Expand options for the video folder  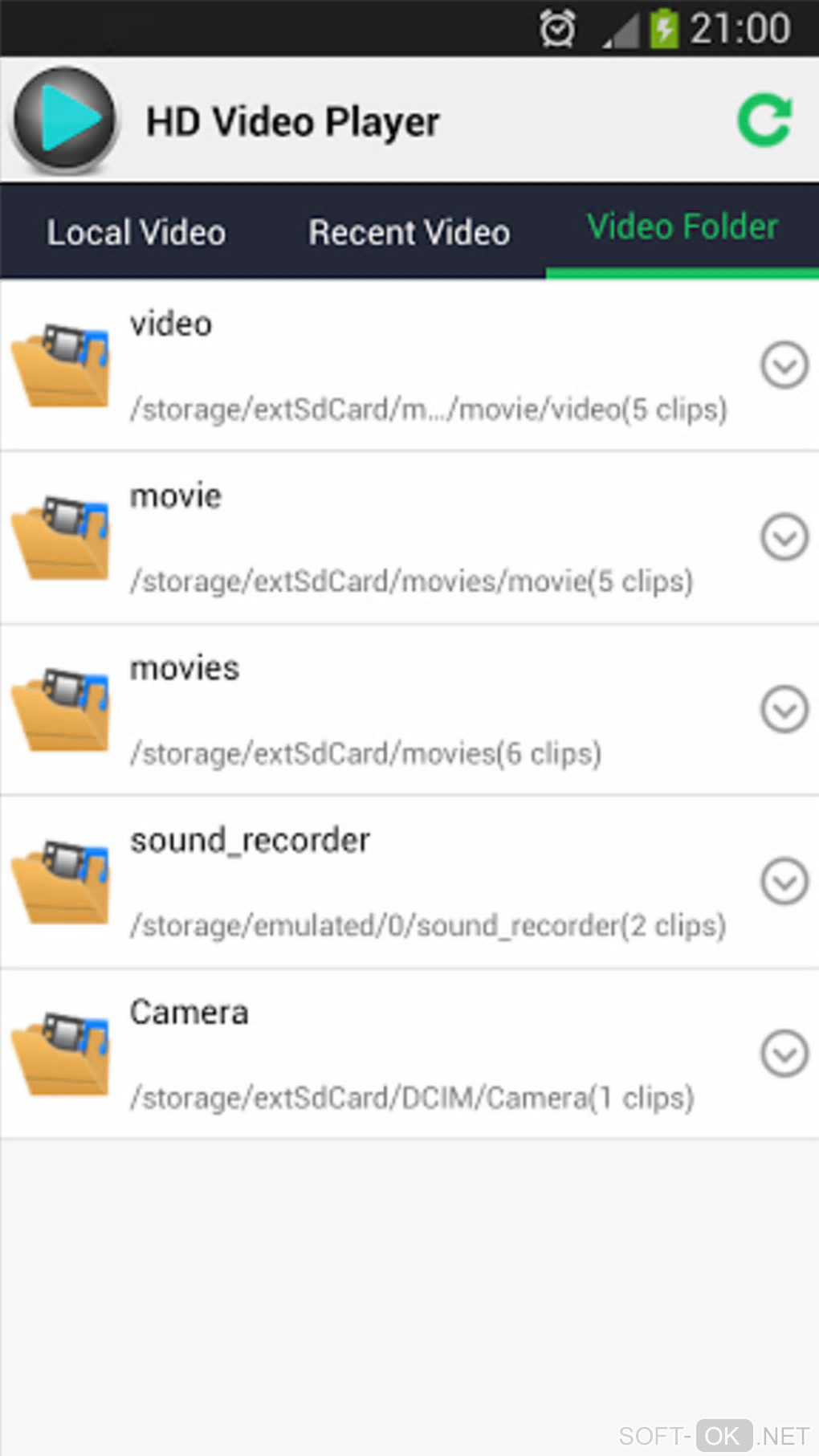[x=784, y=365]
